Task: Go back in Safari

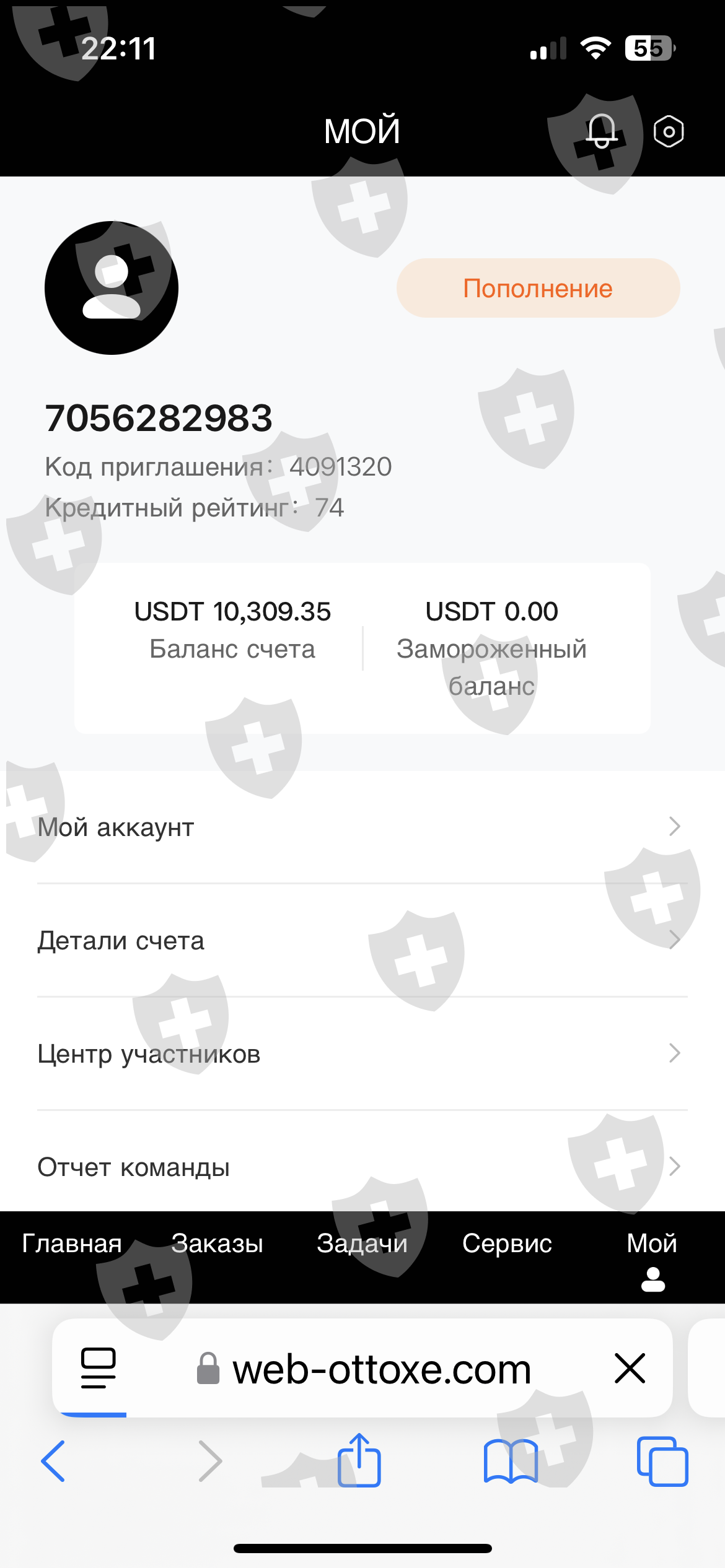Action: coord(53,1461)
